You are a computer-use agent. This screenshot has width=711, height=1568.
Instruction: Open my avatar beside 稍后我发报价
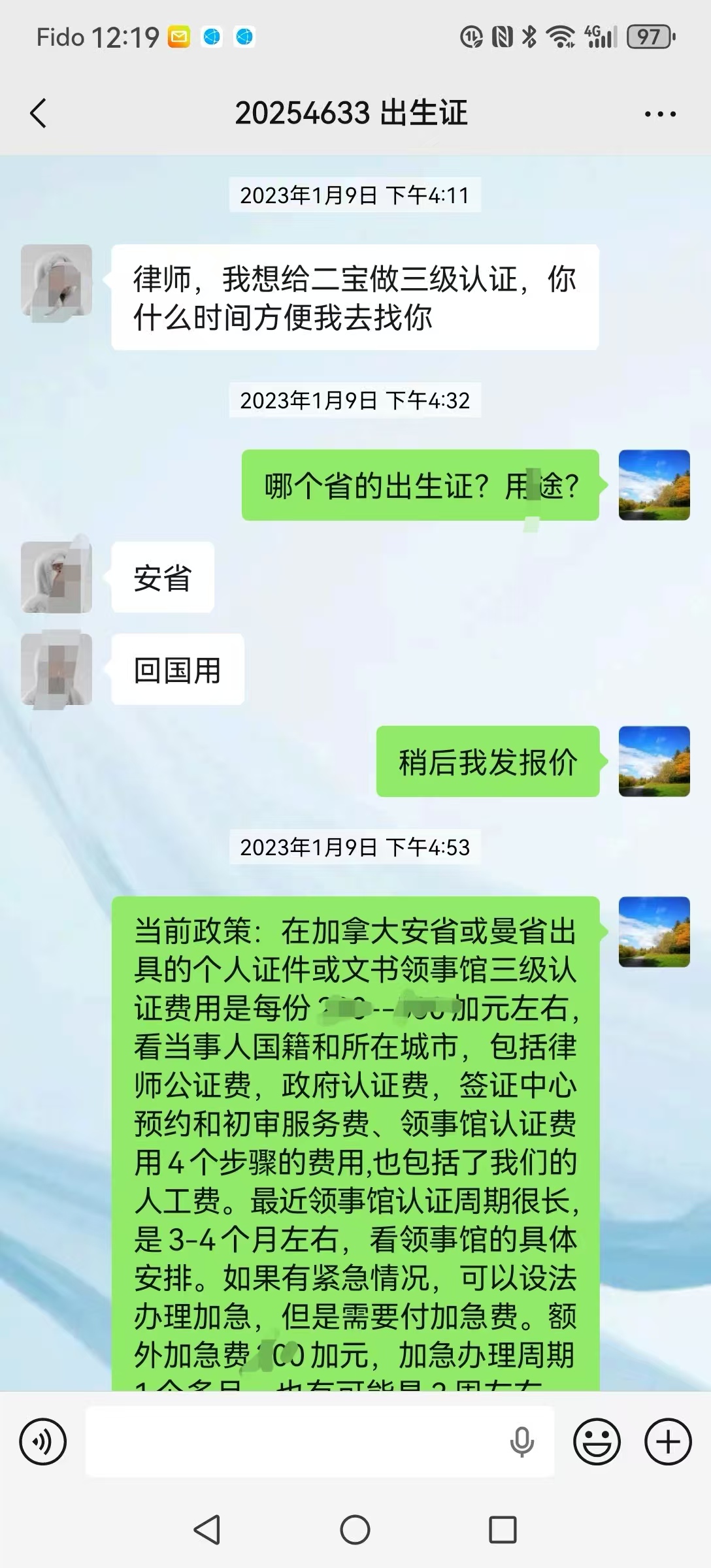click(x=654, y=761)
